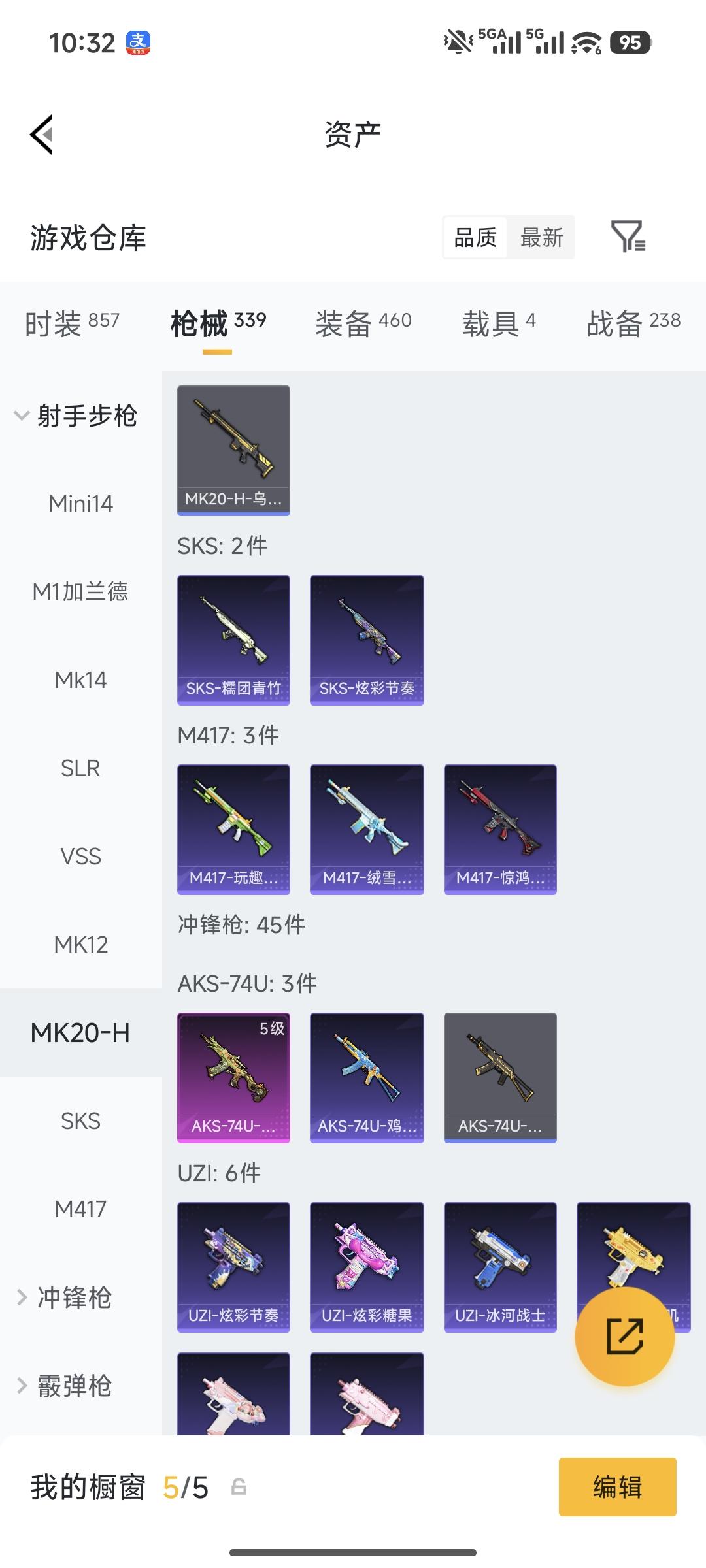
Task: Switch to the 载具 tab
Action: coord(499,323)
